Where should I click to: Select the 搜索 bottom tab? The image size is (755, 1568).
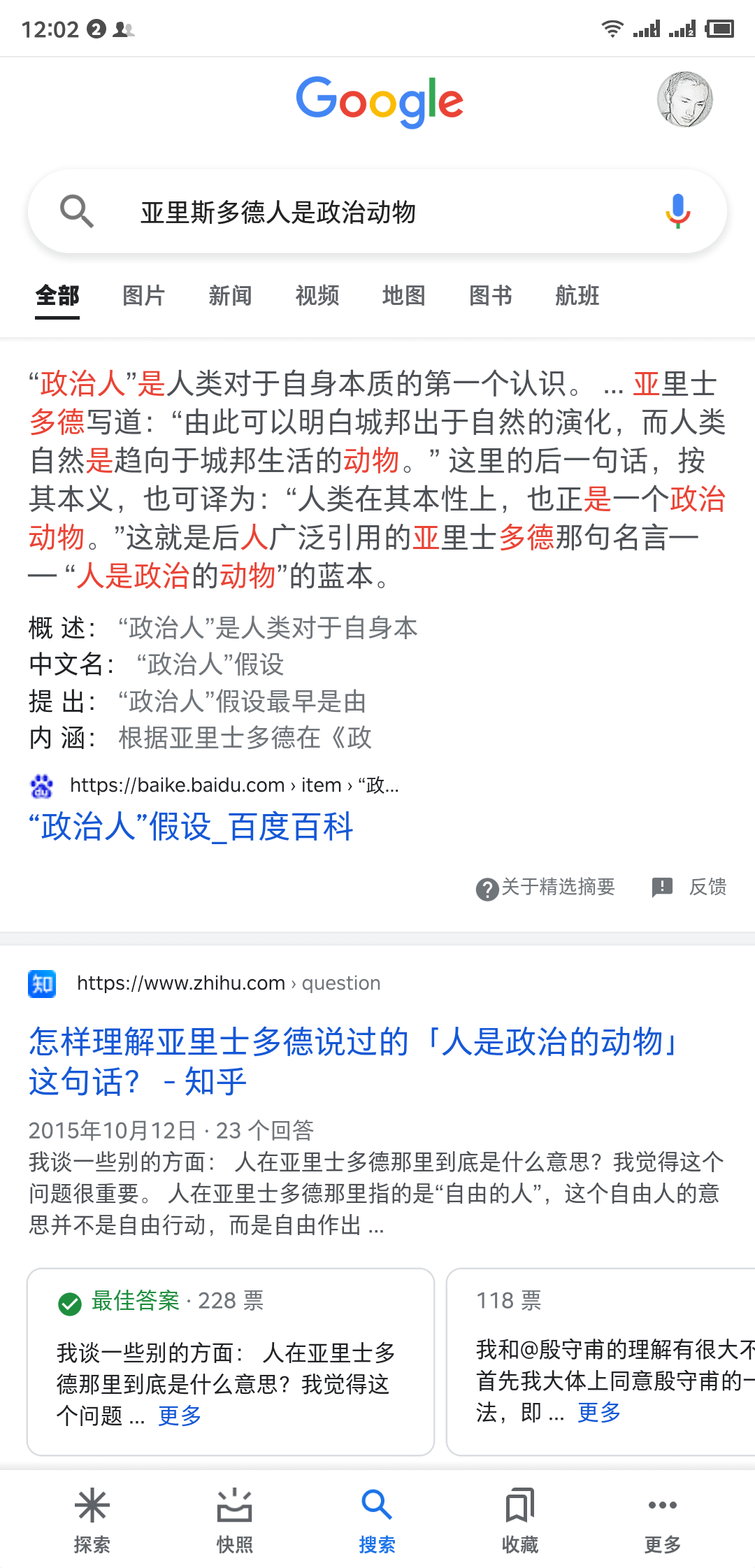pyautogui.click(x=377, y=1519)
